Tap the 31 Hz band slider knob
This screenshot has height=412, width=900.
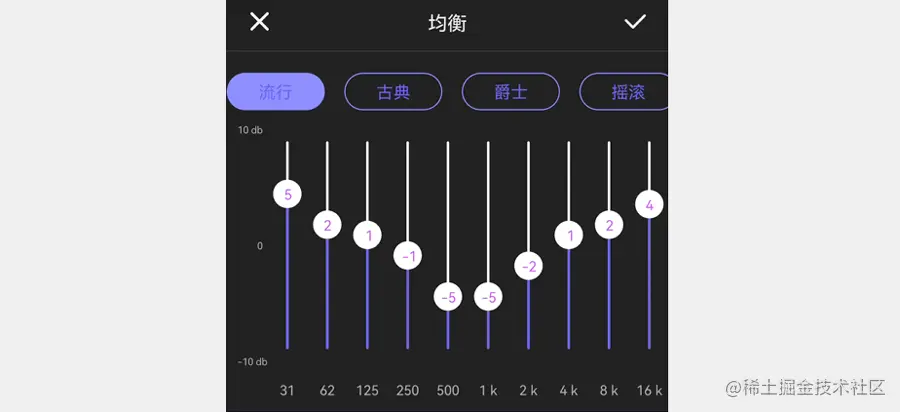pos(288,194)
